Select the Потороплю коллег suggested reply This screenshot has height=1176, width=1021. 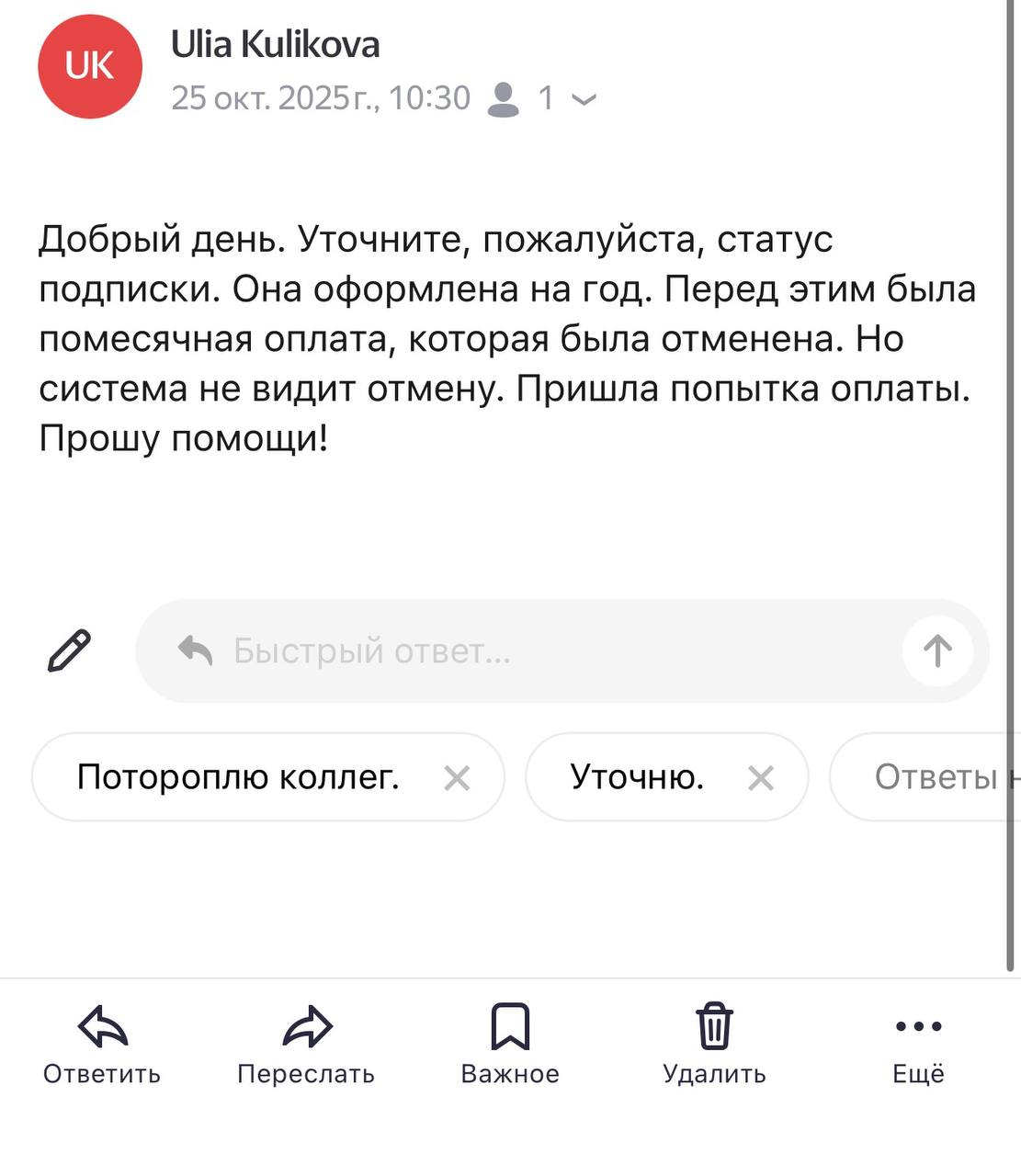(x=238, y=777)
